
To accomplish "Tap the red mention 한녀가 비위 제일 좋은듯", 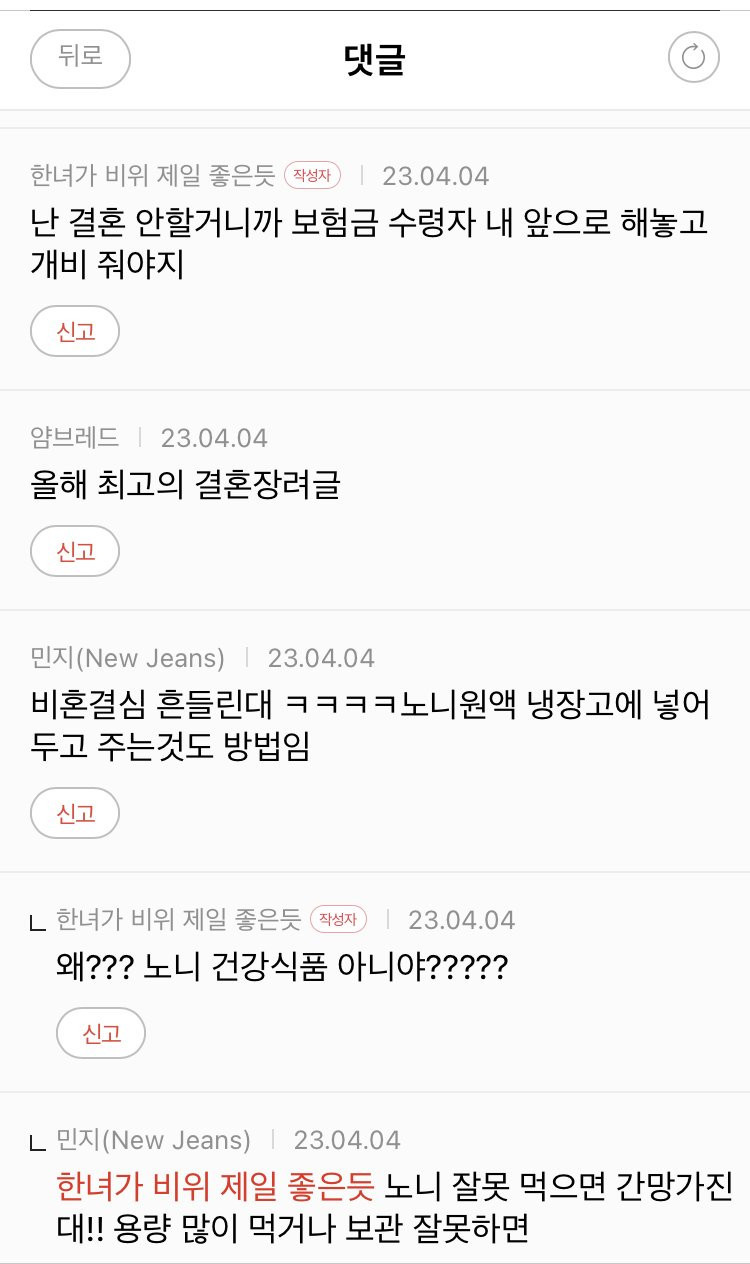I will coord(215,1187).
